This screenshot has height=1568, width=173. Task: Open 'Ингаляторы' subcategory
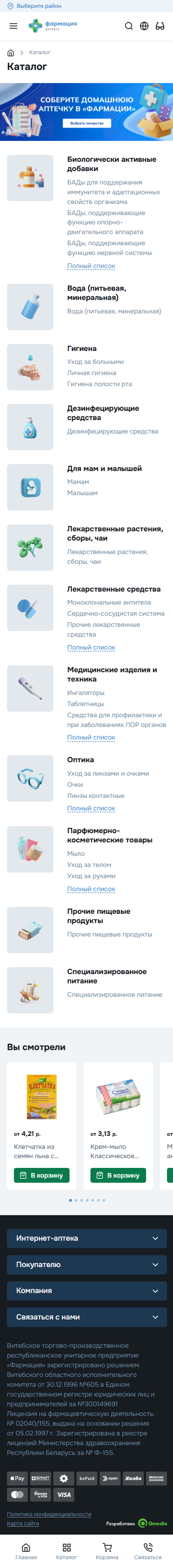click(x=85, y=693)
